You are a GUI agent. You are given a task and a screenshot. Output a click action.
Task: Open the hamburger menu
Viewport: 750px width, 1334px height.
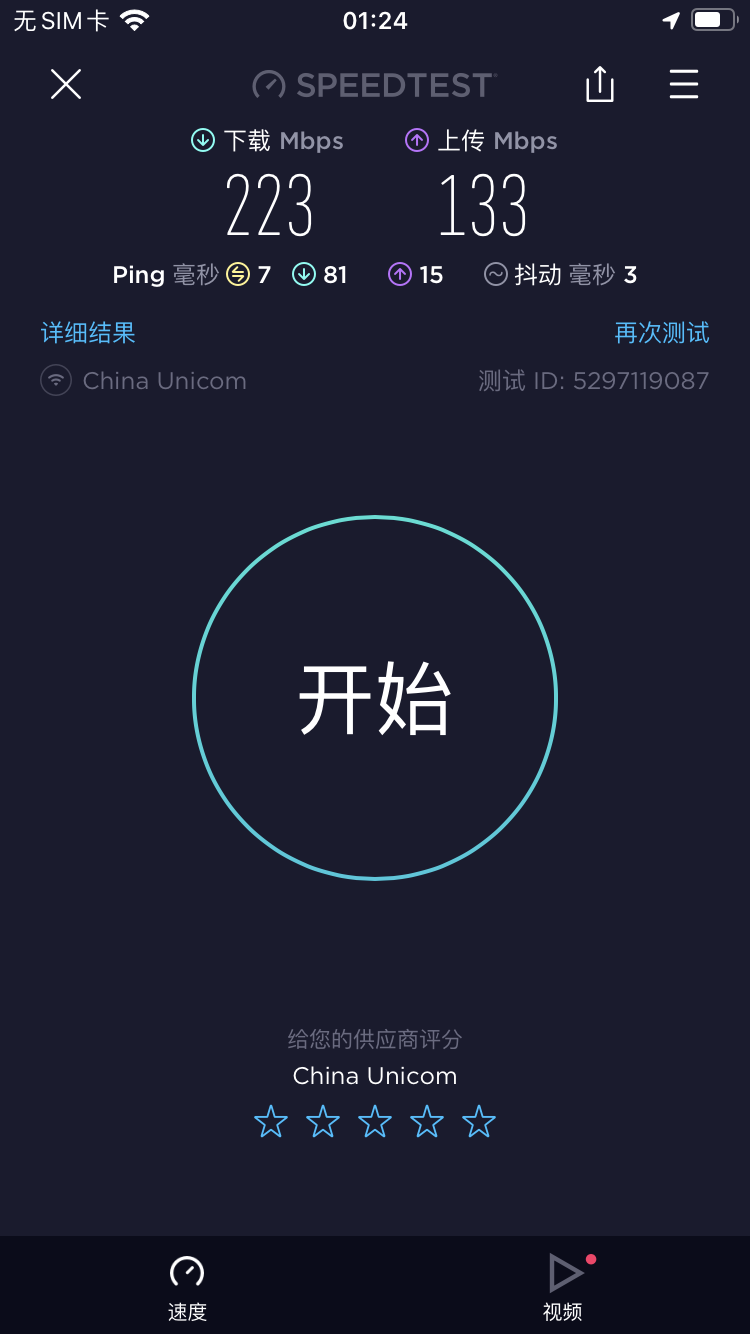684,85
